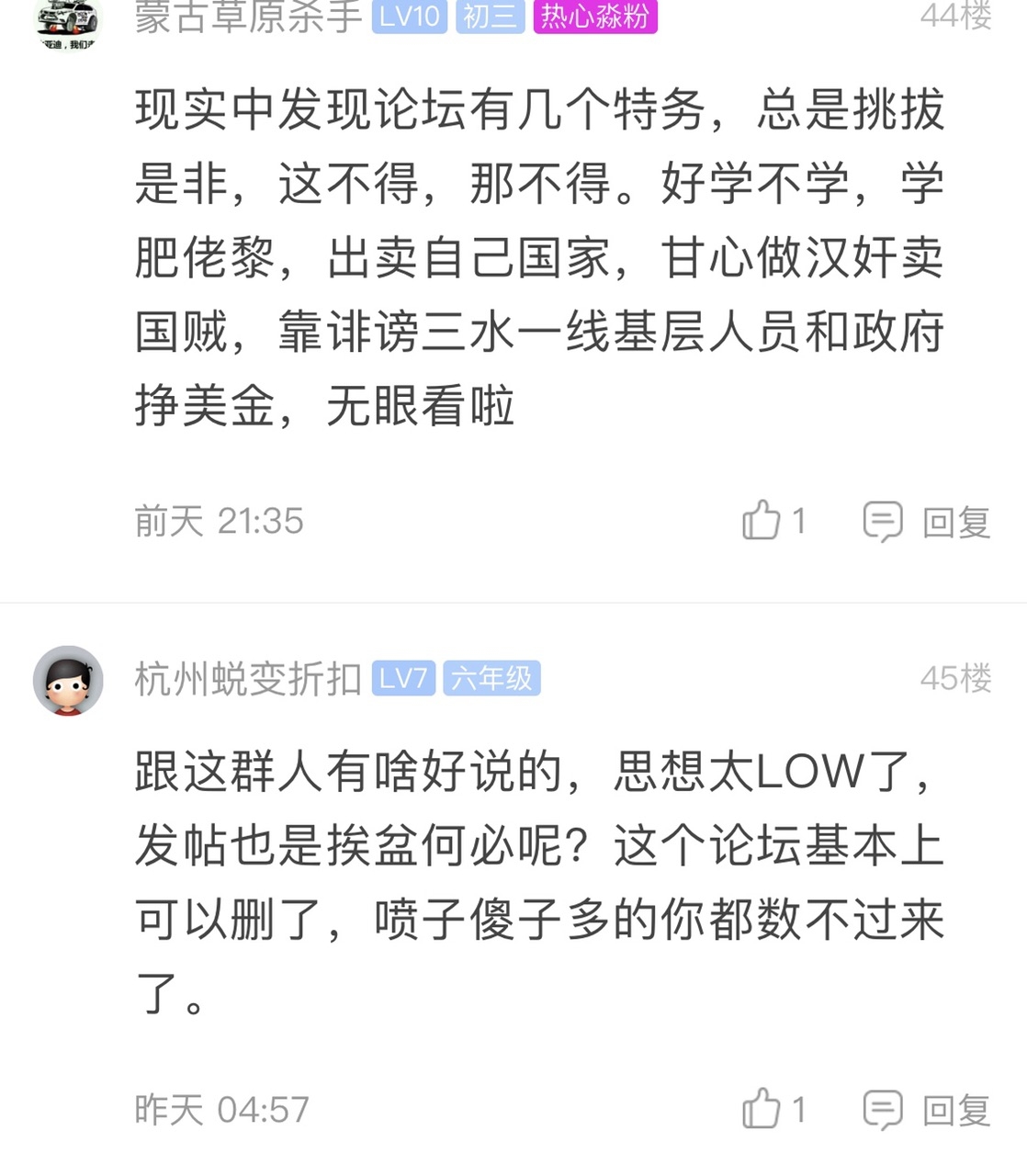Open 蒙古草原杀手's profile avatar
The image size is (1027, 1176).
pos(68,22)
